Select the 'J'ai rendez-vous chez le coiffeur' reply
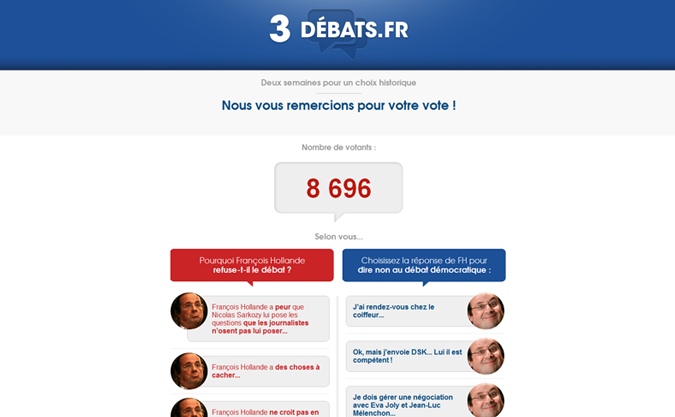The height and width of the screenshot is (417, 675). point(405,311)
